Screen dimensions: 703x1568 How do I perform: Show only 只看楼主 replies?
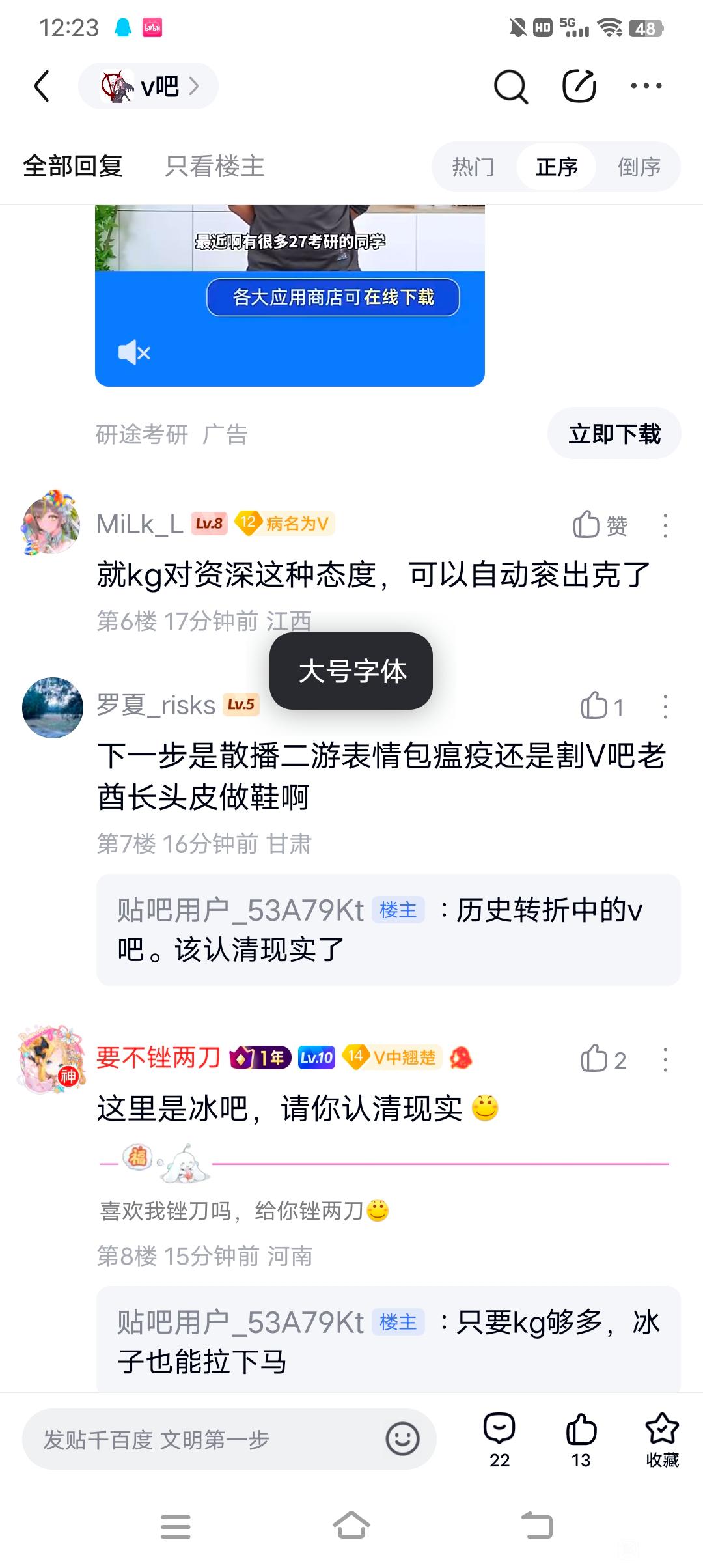point(215,166)
